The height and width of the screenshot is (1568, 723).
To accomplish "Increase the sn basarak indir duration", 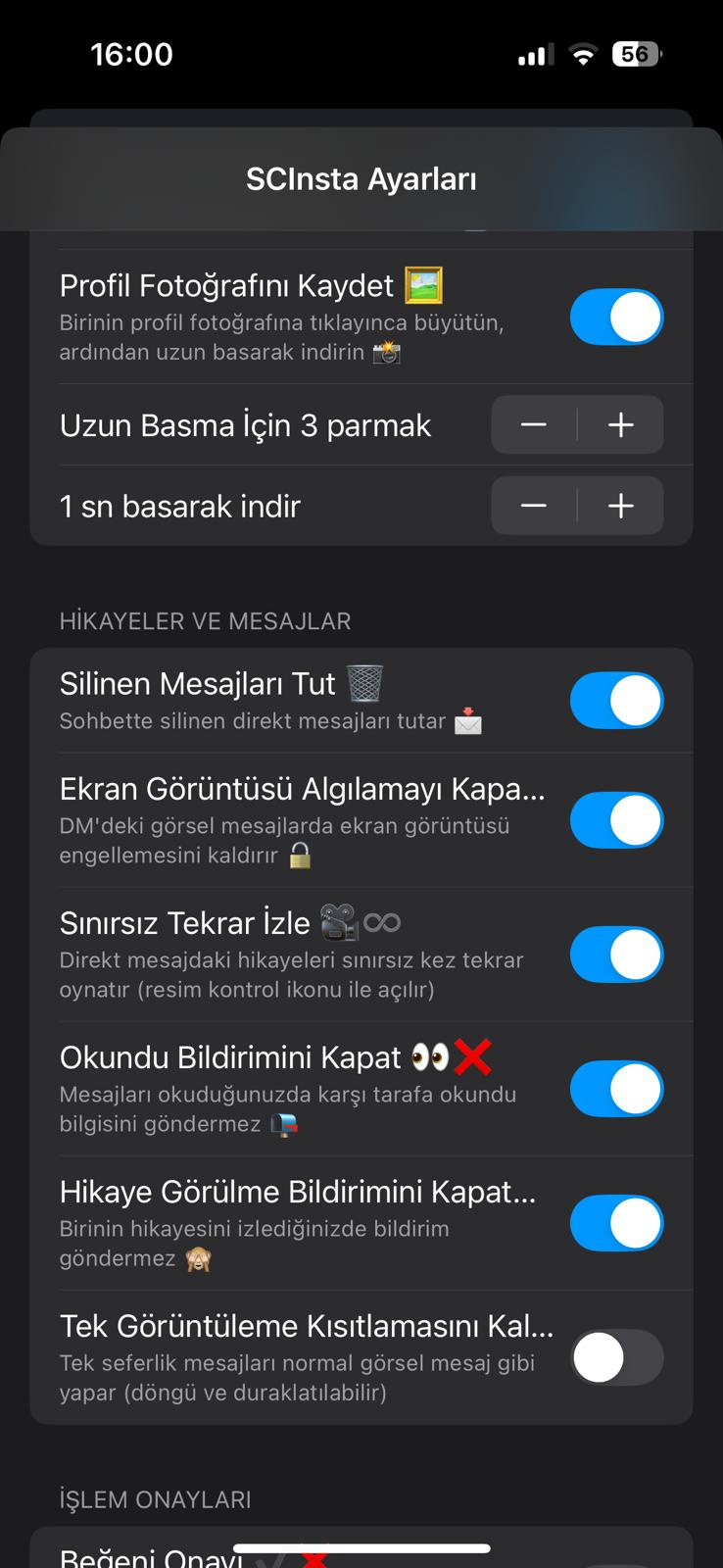I will (x=621, y=506).
